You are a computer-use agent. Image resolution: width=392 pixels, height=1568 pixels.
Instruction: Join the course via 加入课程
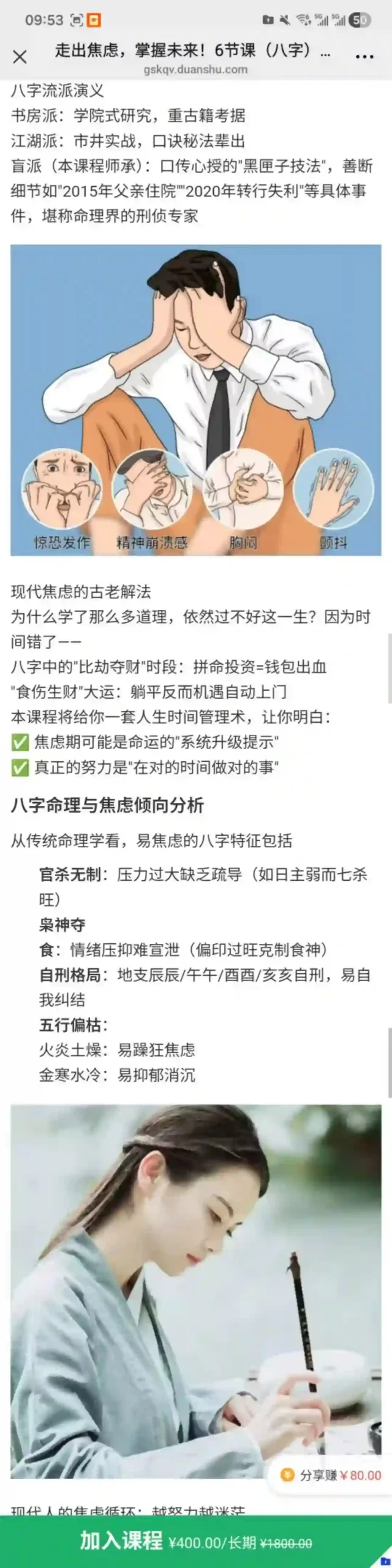(196, 1541)
